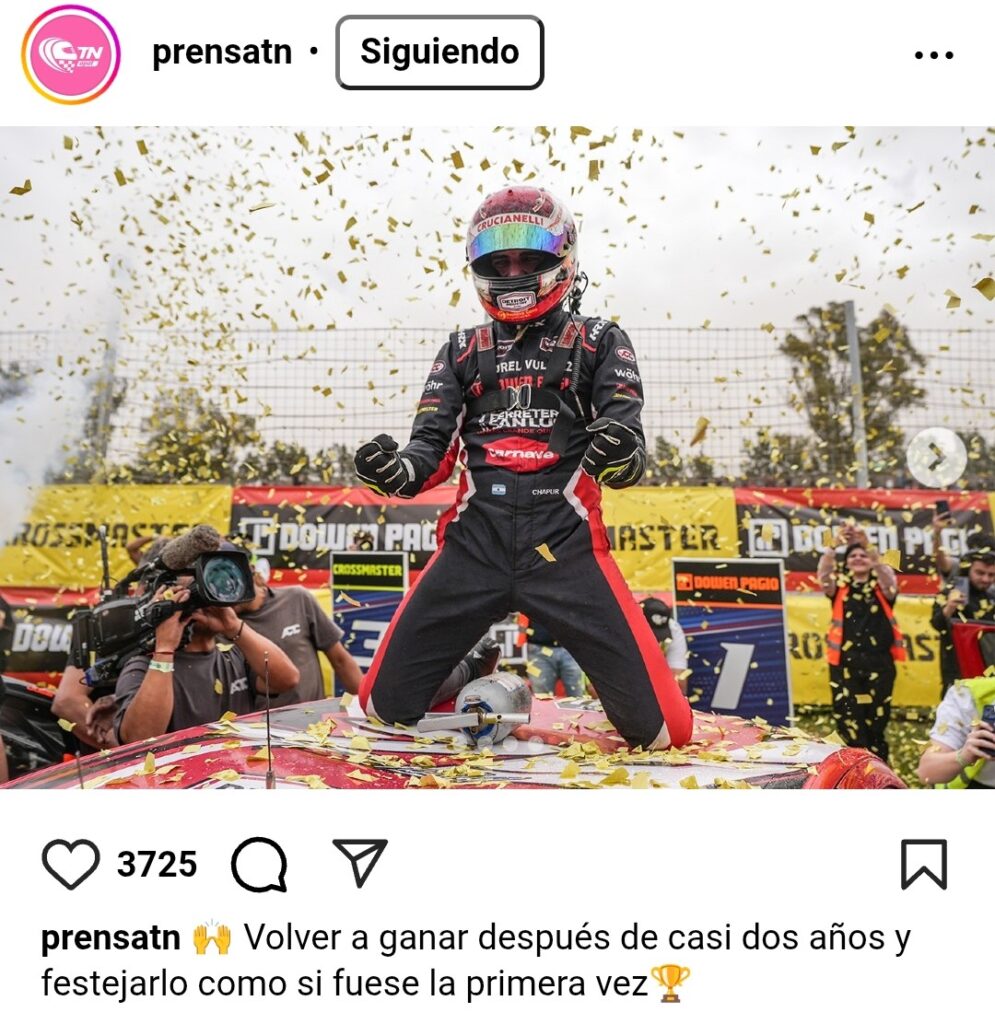Image resolution: width=995 pixels, height=1024 pixels.
Task: Open the comments on this post
Action: point(259,864)
